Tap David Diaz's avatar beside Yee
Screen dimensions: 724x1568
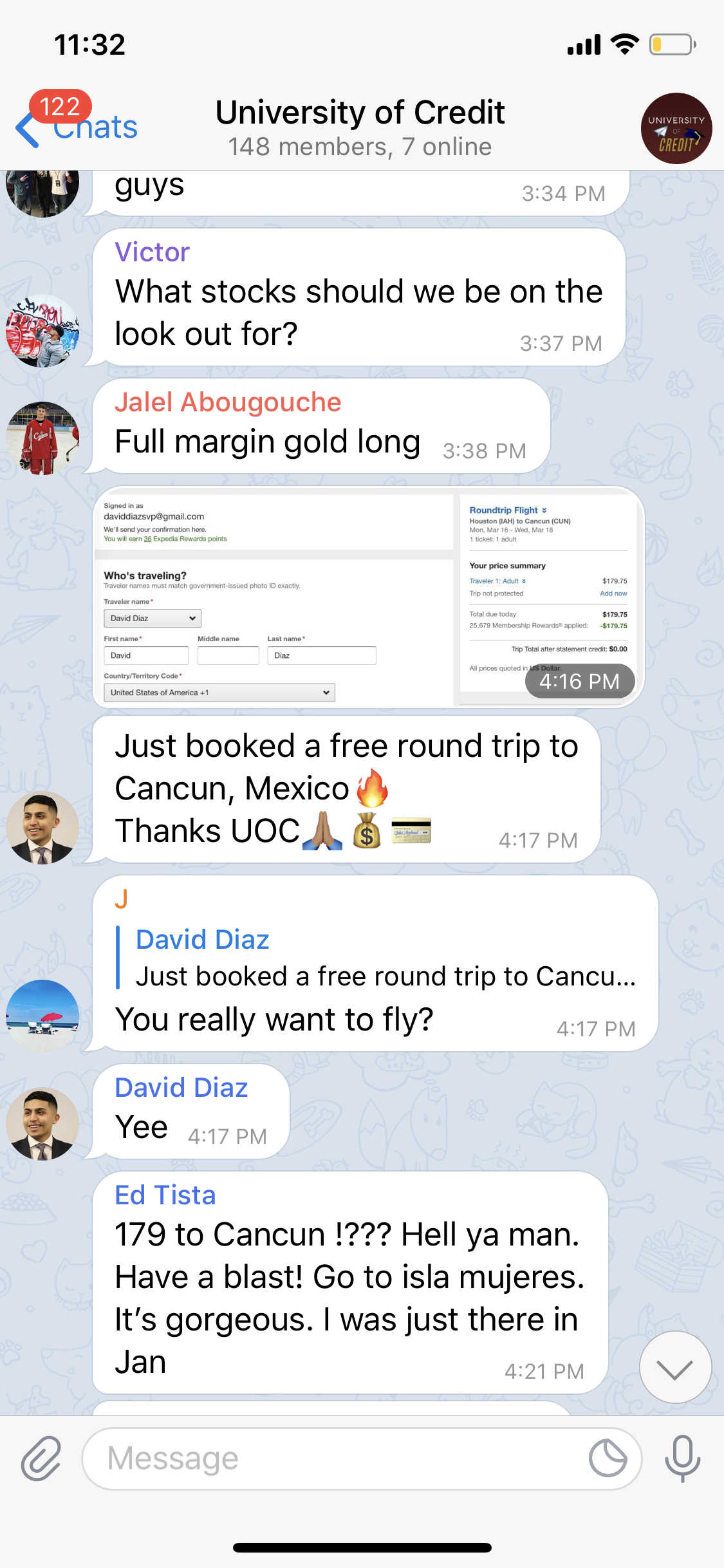point(42,1124)
